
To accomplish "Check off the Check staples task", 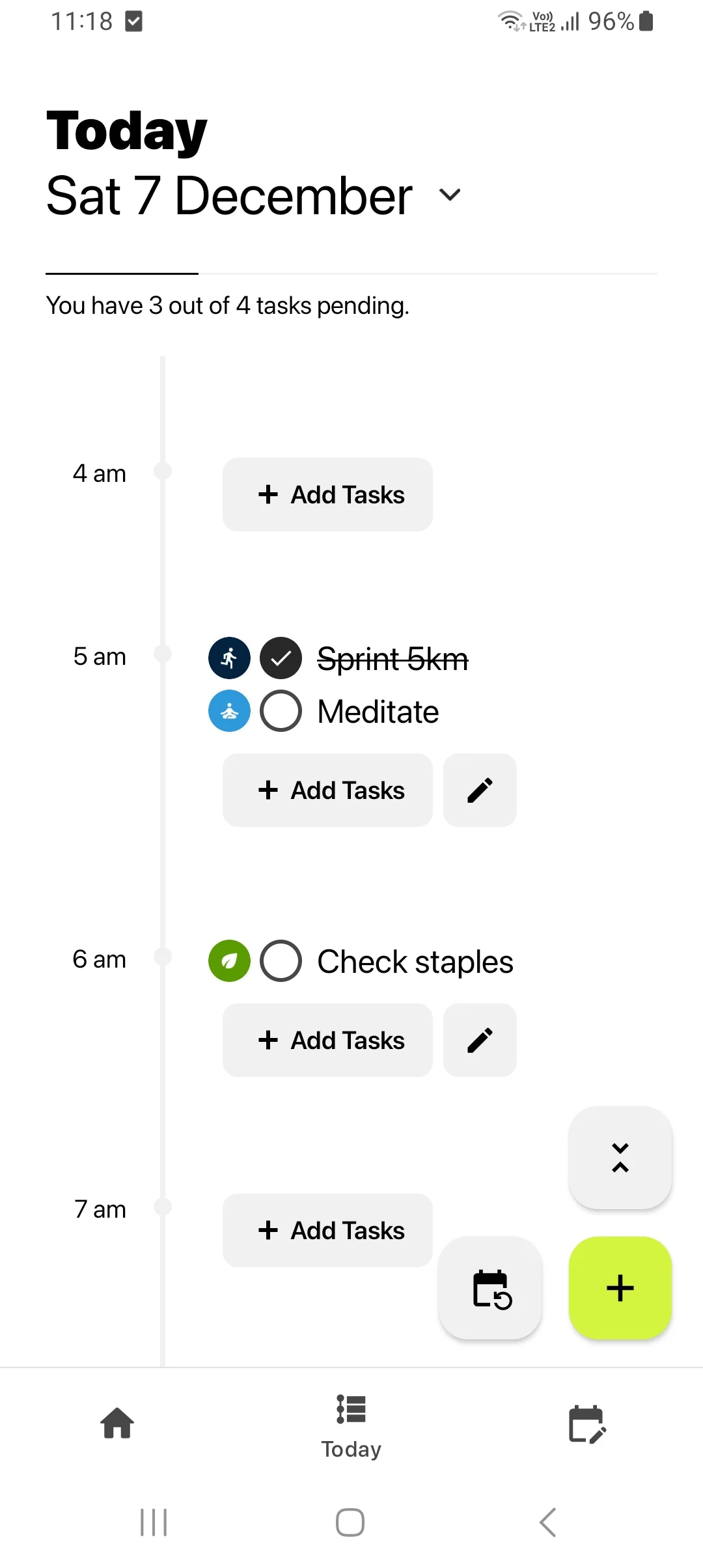I will [281, 960].
